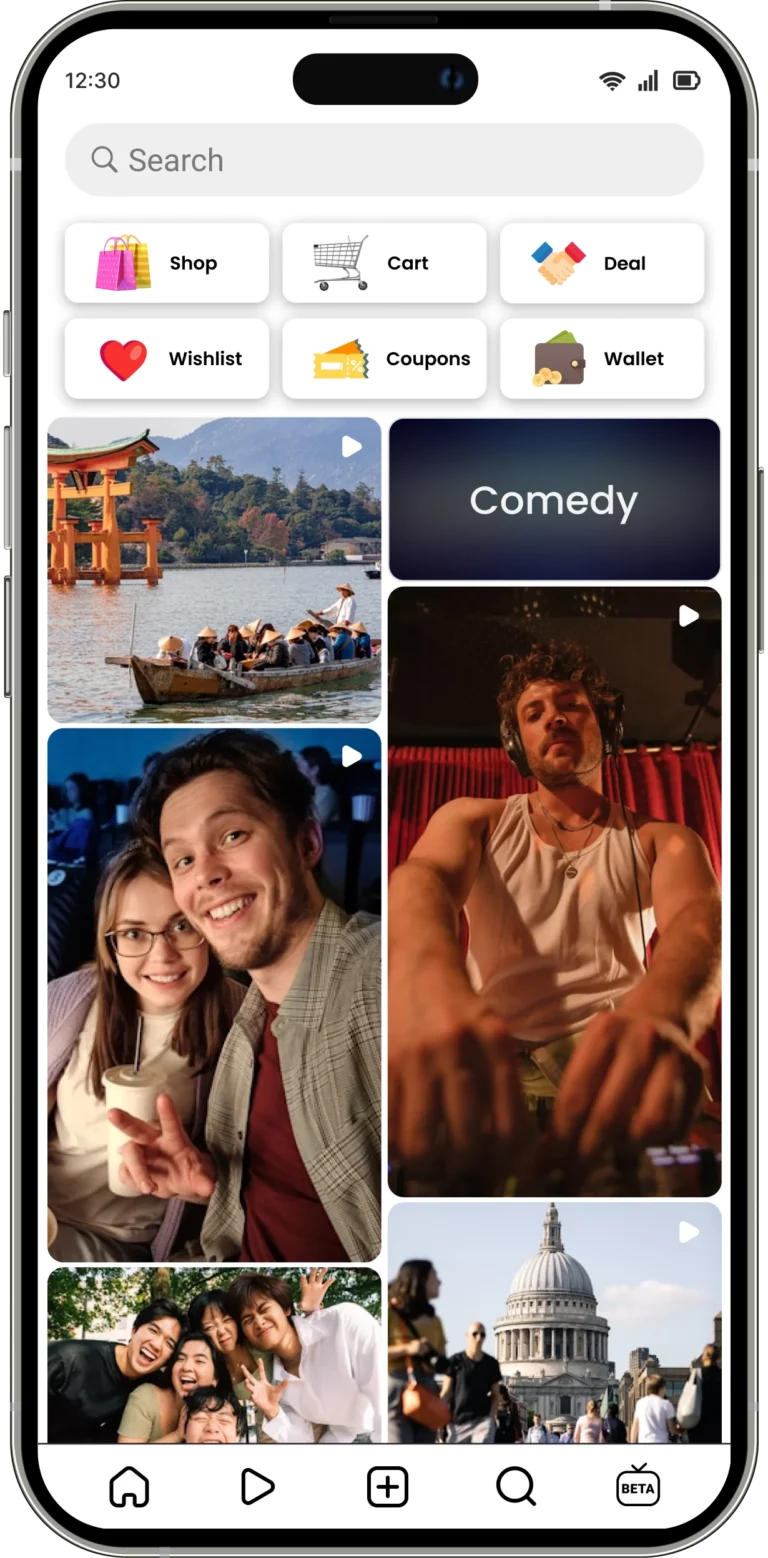Screen dimensions: 768x1558
Task: Go to the Cart
Action: pos(384,263)
